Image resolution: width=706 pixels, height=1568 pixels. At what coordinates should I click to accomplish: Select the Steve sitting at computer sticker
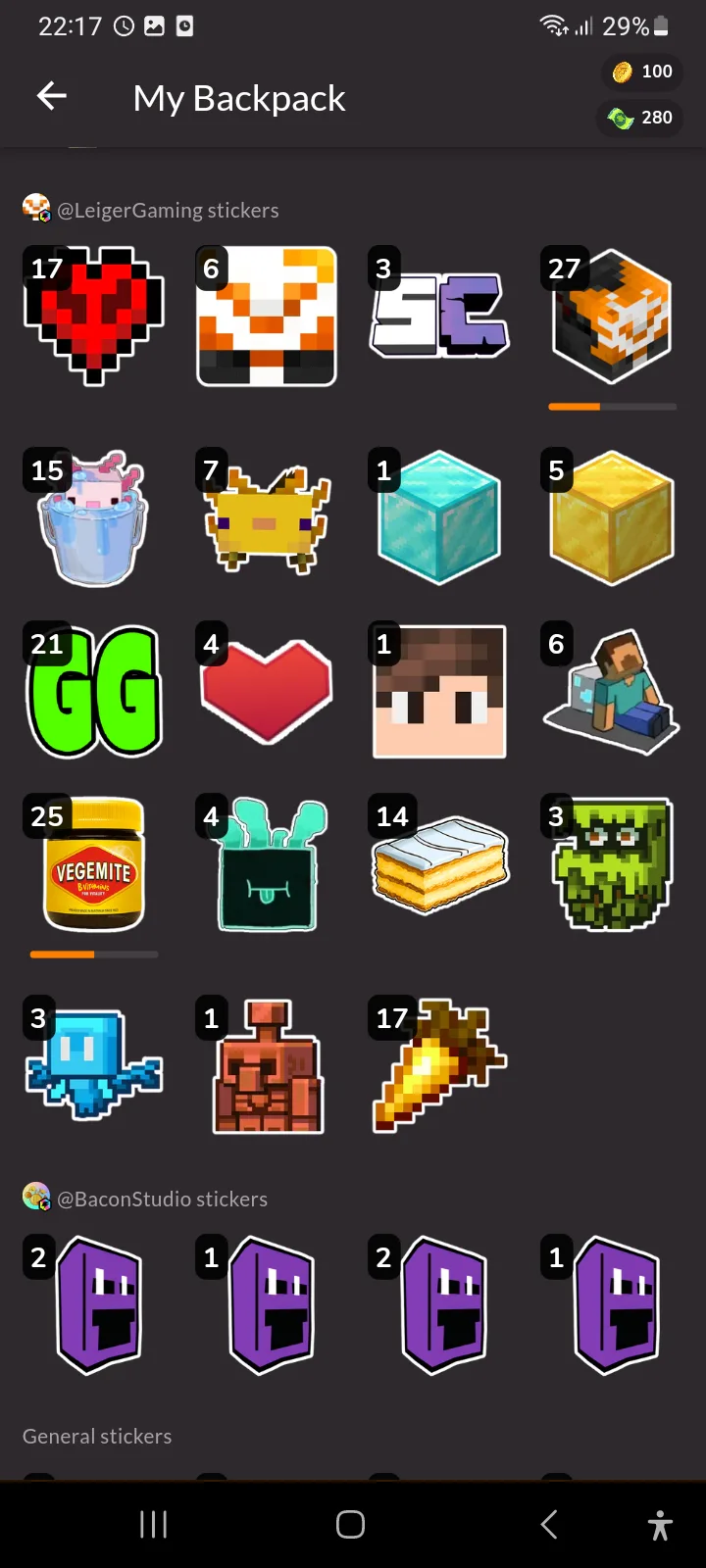(x=612, y=691)
